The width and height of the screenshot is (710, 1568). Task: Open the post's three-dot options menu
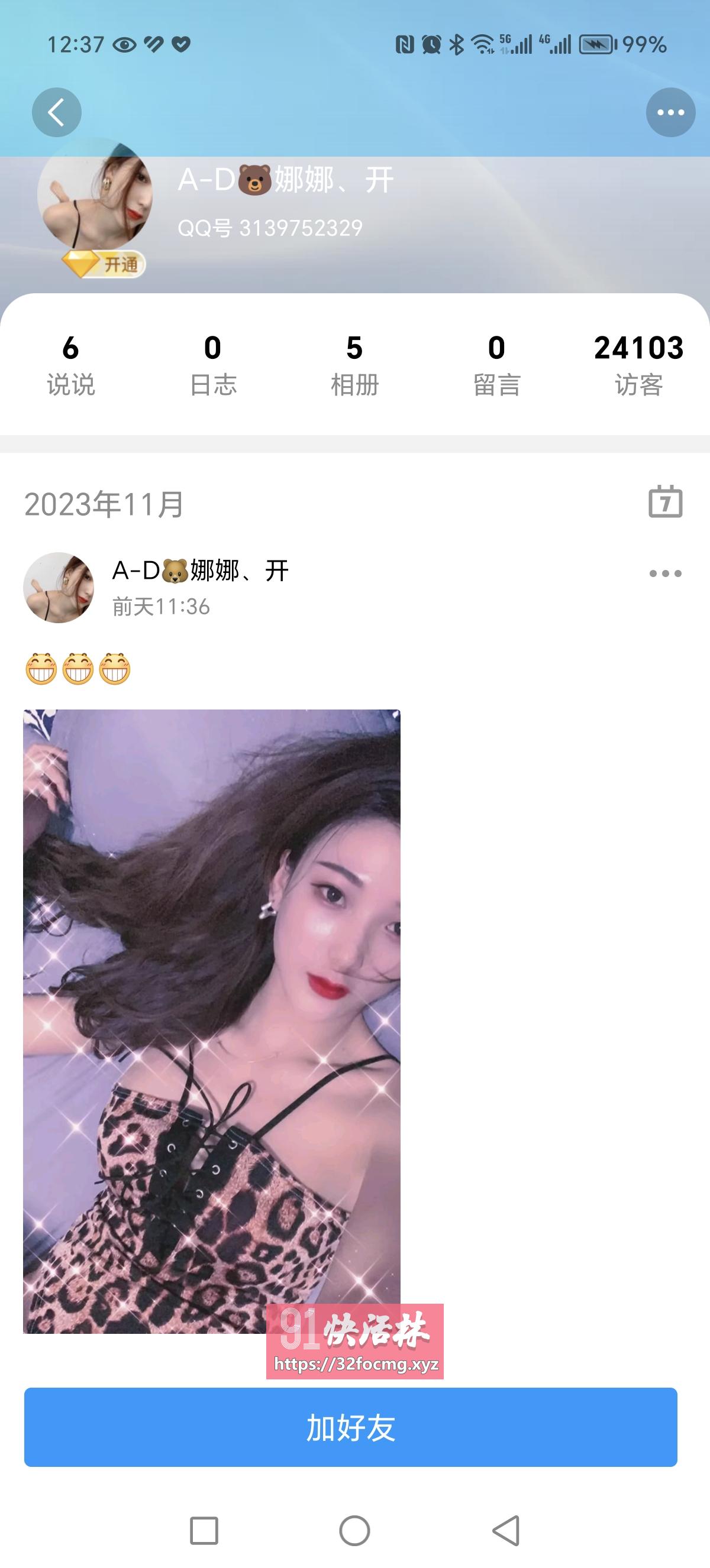point(665,574)
